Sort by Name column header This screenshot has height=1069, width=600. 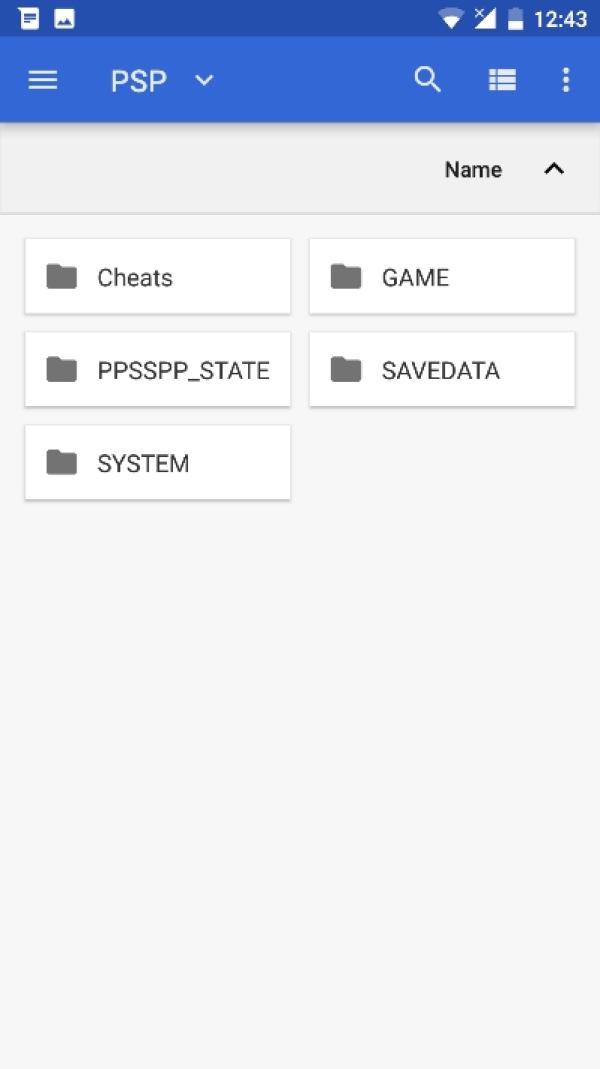[473, 170]
